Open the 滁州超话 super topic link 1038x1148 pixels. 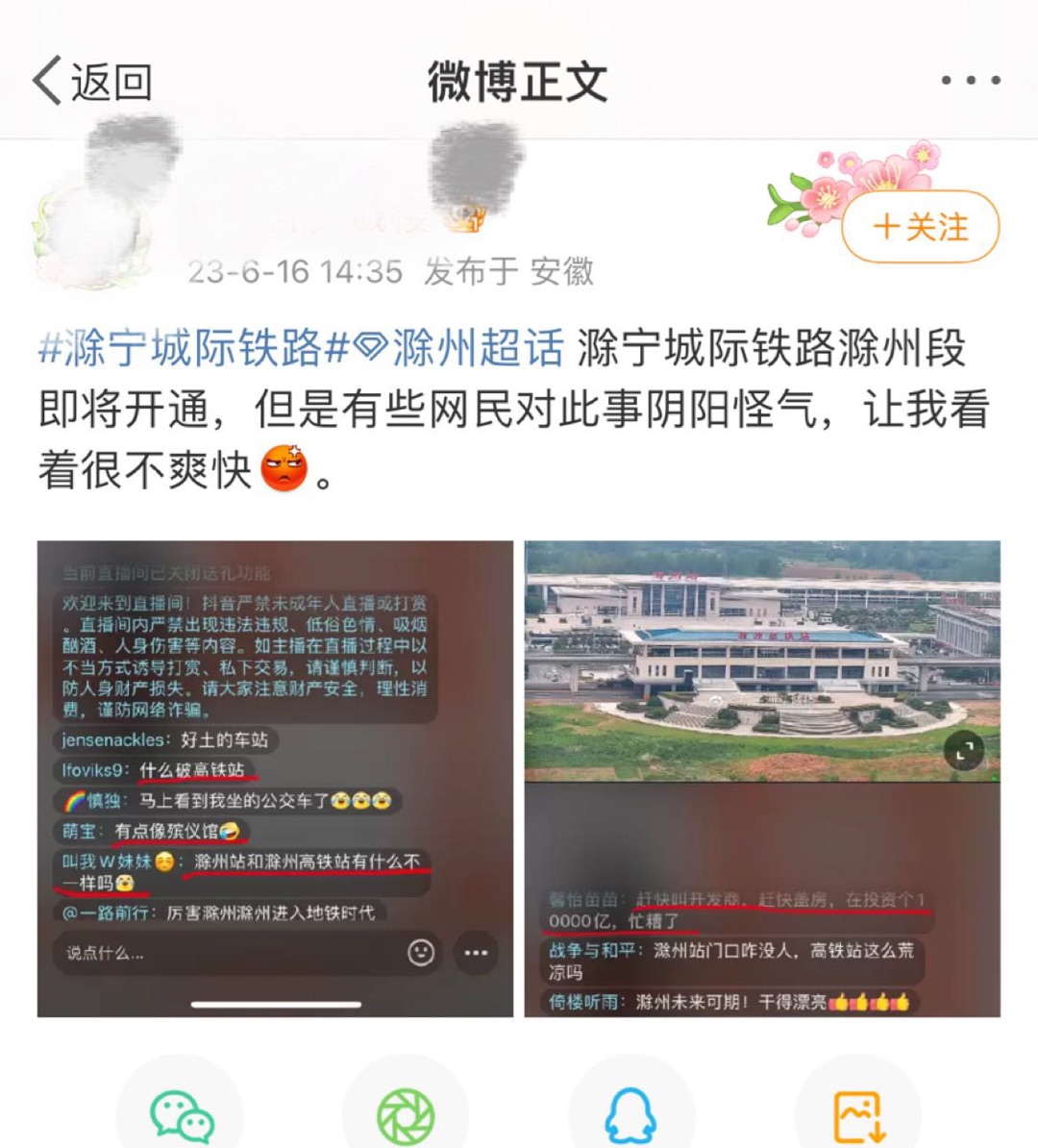coord(459,348)
